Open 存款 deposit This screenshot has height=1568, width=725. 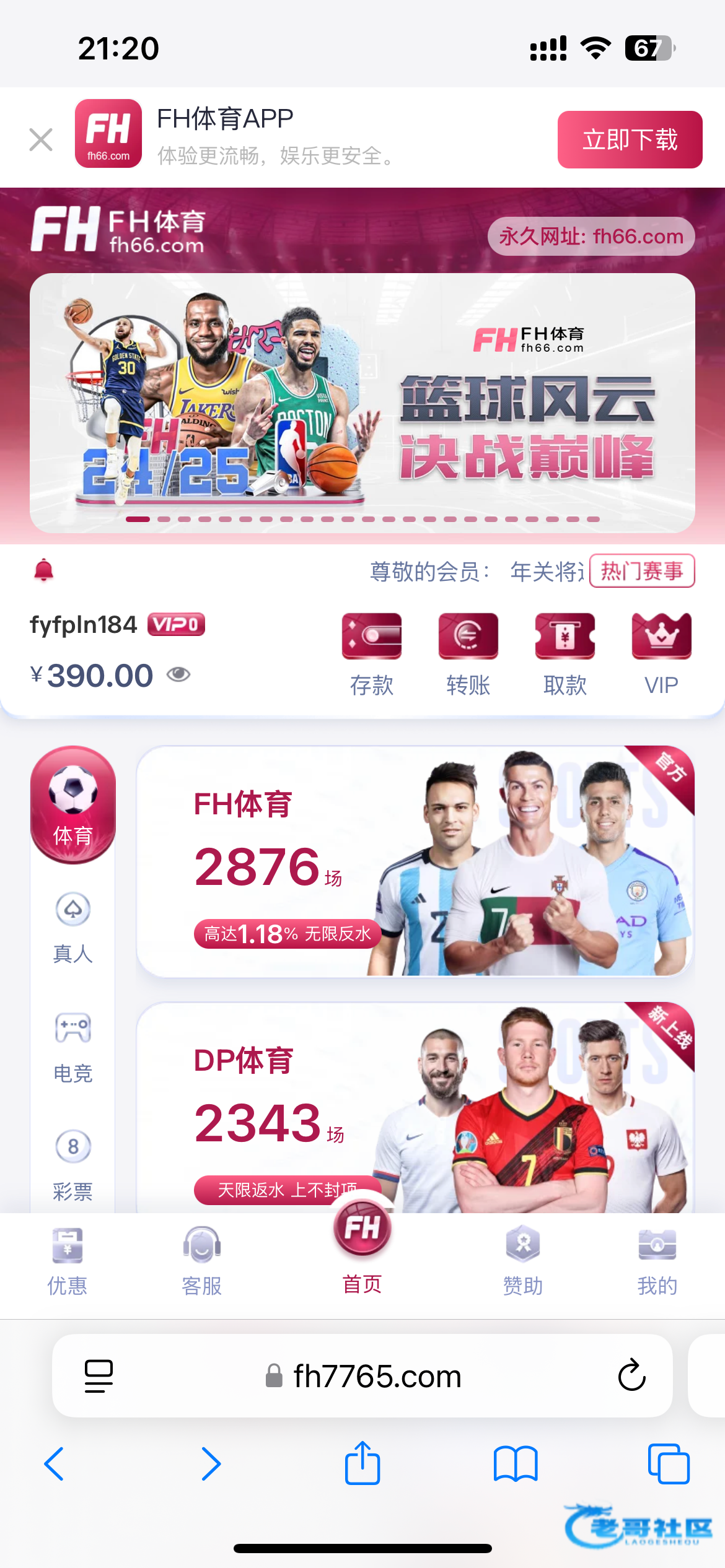pos(372,653)
